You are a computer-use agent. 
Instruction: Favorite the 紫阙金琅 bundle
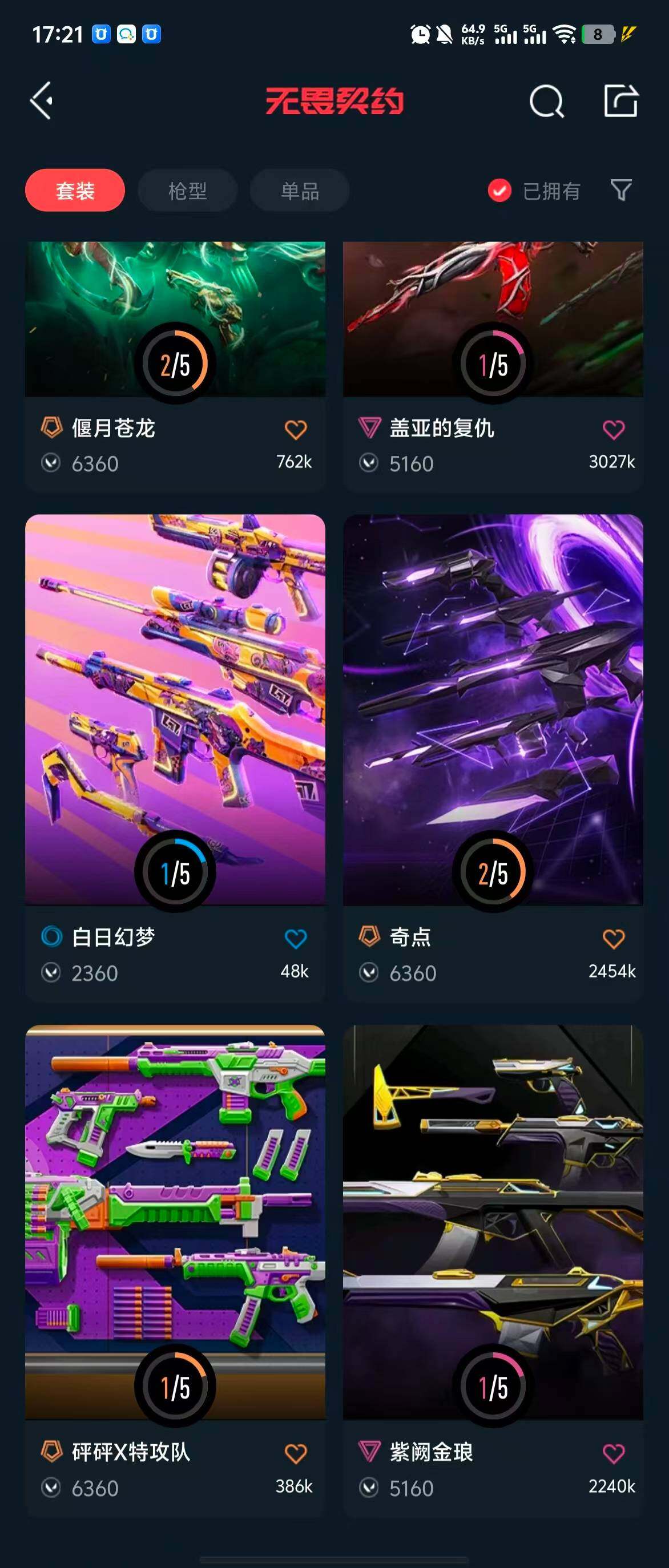click(x=613, y=1453)
